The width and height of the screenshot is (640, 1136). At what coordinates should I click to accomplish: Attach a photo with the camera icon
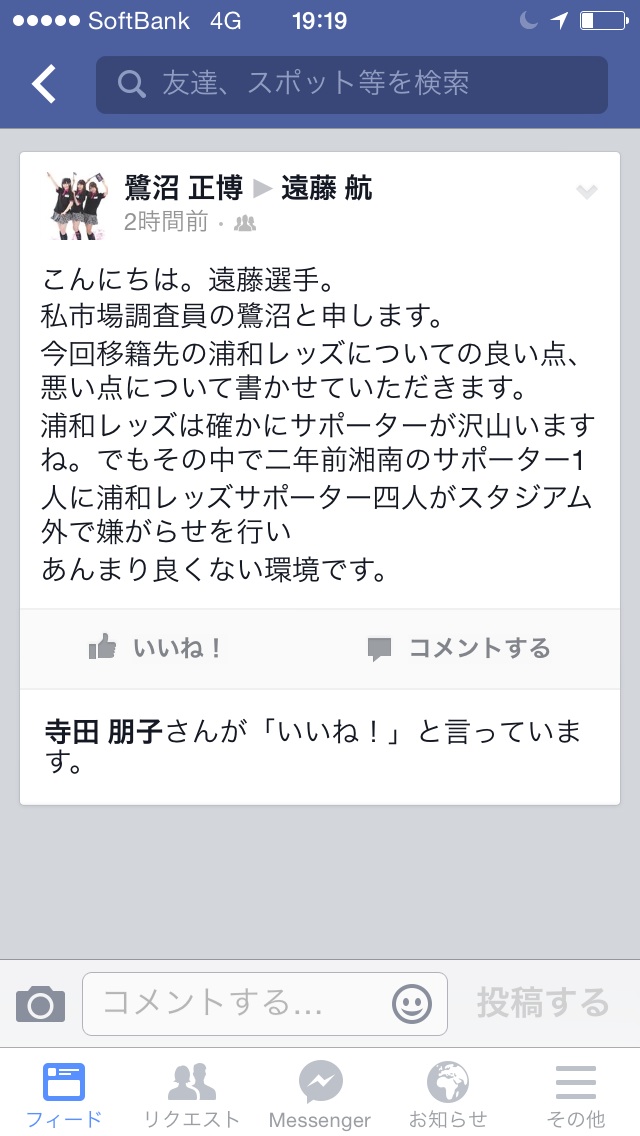tap(40, 1003)
